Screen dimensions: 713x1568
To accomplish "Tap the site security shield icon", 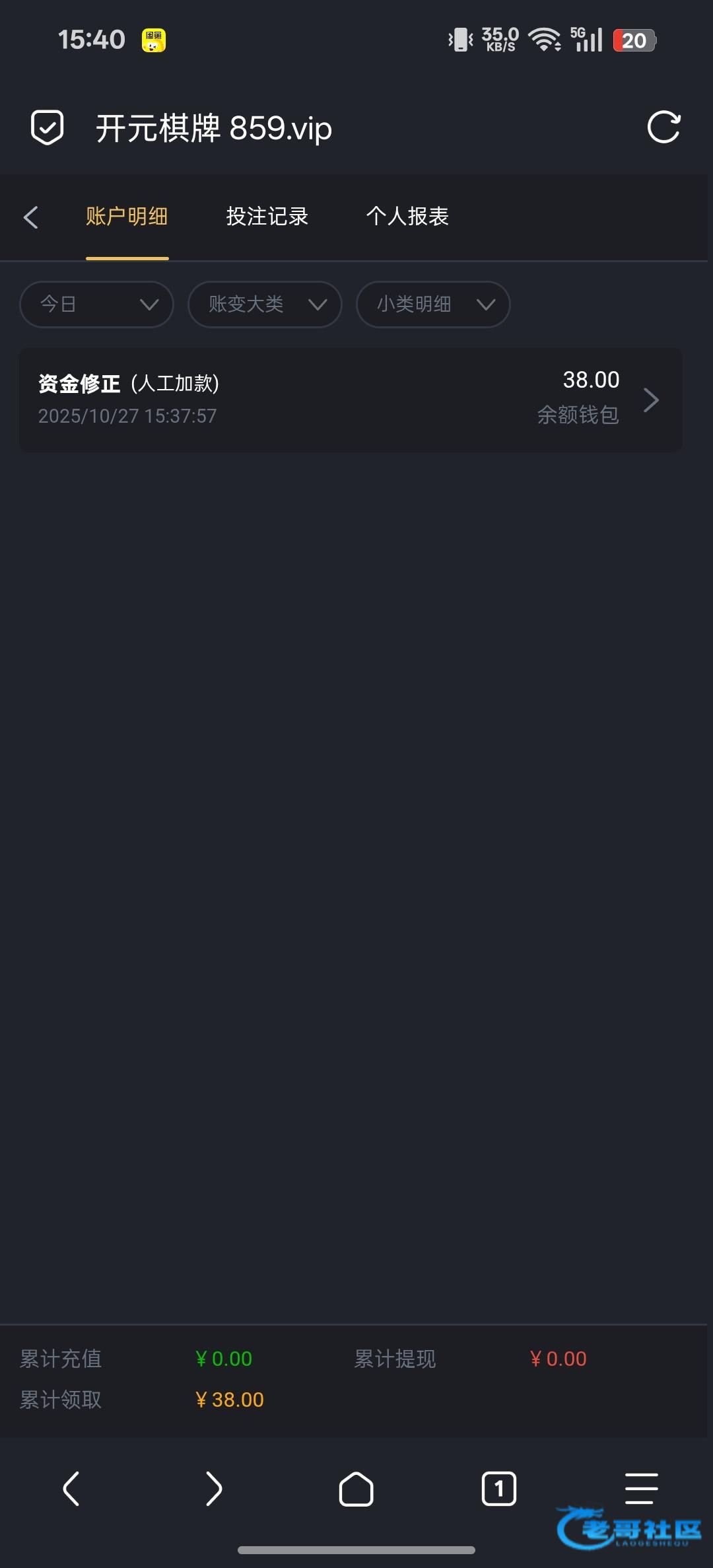I will [x=47, y=127].
